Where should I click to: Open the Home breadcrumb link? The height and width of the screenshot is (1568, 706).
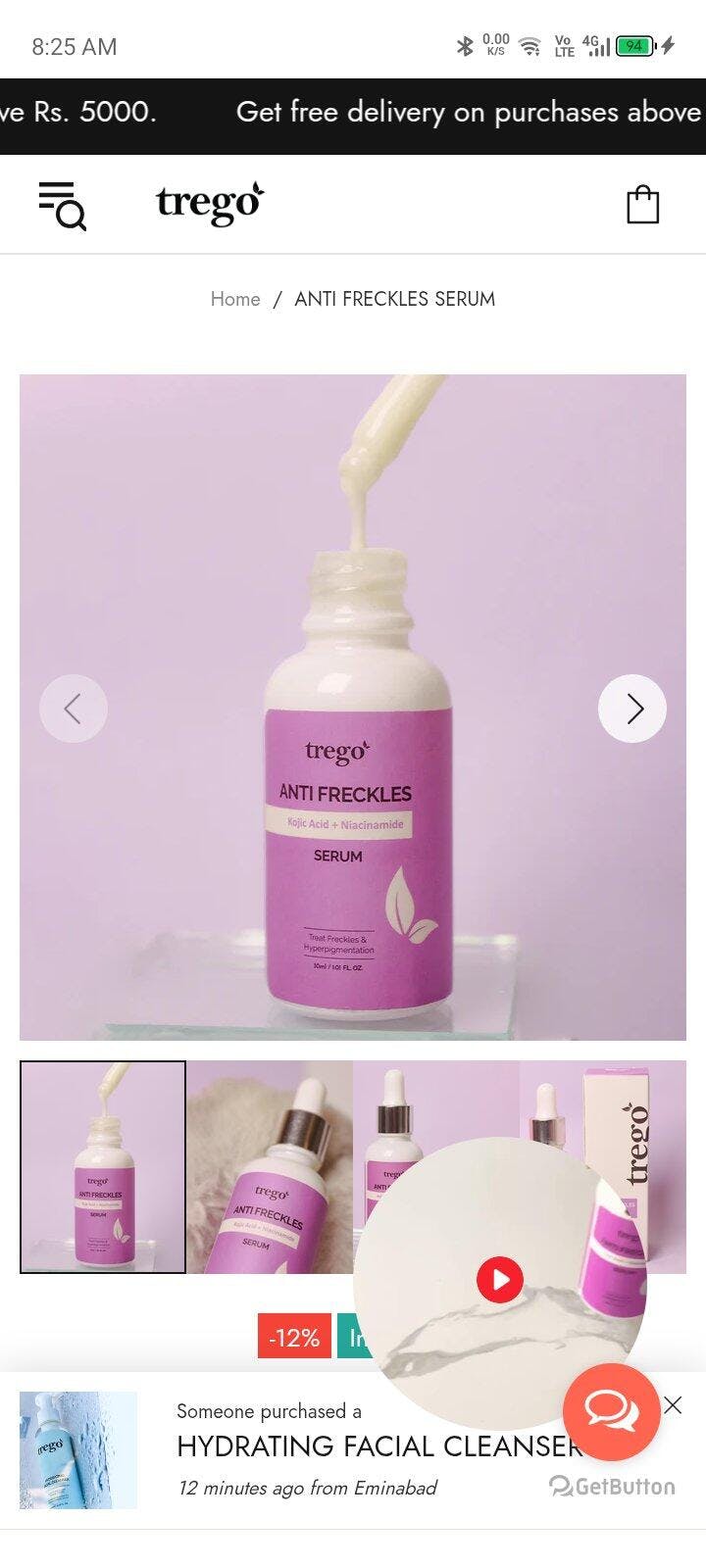pyautogui.click(x=235, y=299)
